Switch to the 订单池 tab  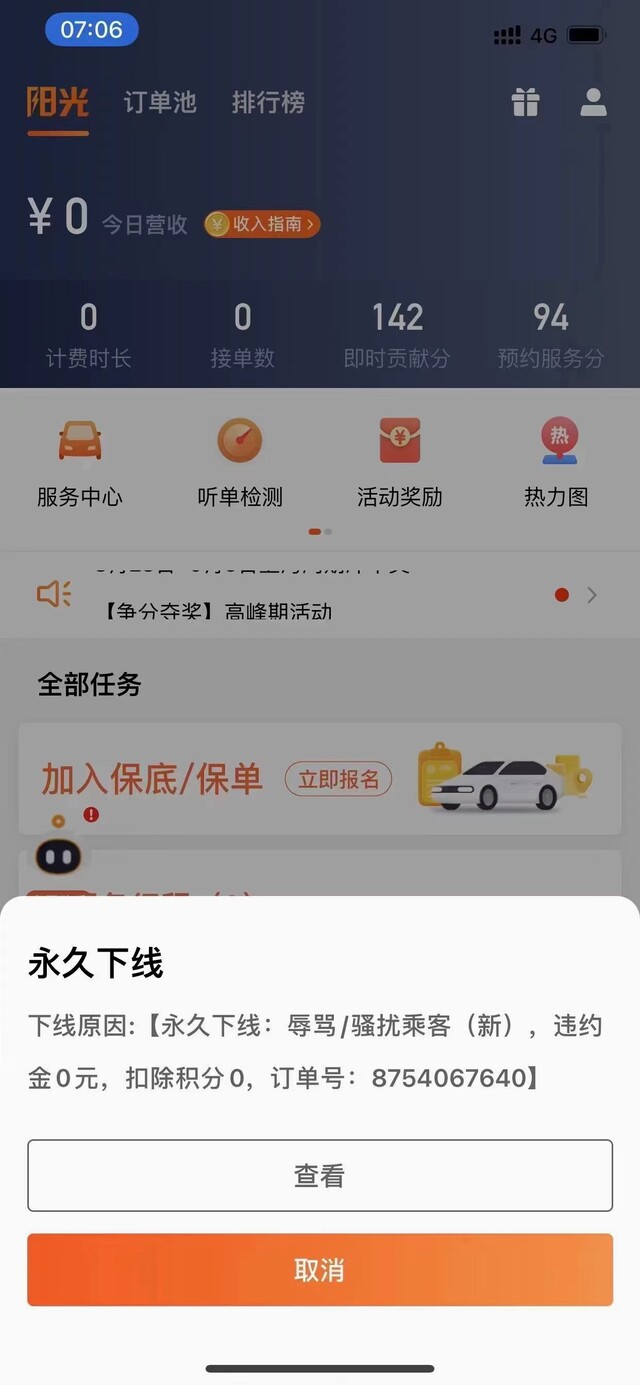click(x=160, y=102)
